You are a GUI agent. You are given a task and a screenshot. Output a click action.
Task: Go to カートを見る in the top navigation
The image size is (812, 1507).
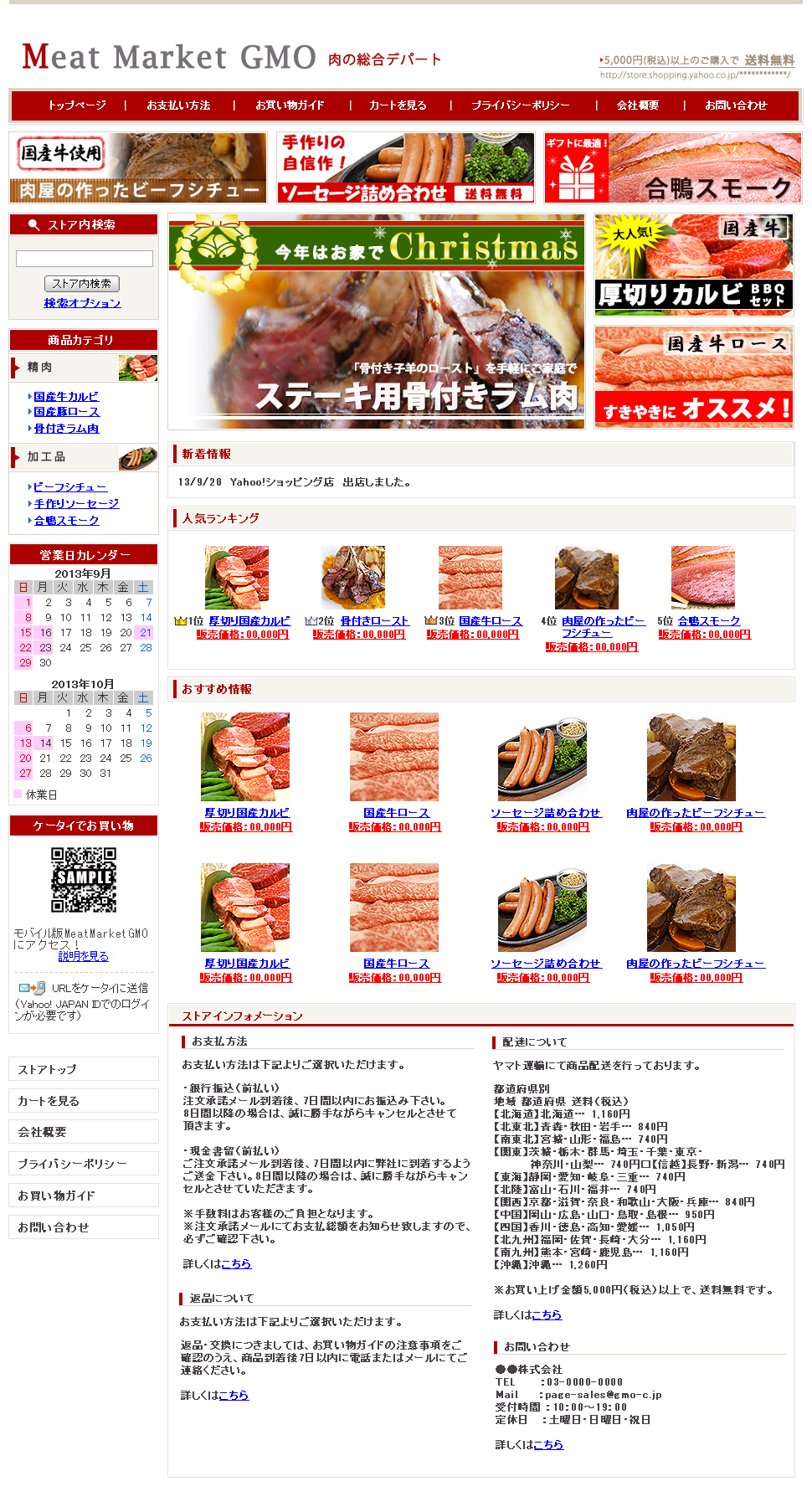pyautogui.click(x=398, y=105)
